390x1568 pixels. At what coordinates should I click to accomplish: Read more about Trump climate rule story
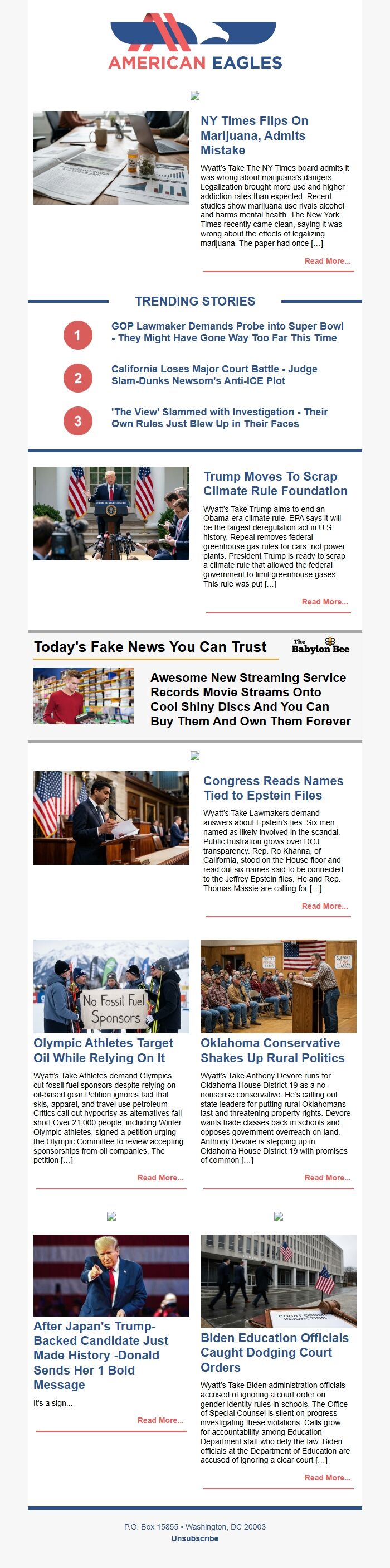[324, 602]
